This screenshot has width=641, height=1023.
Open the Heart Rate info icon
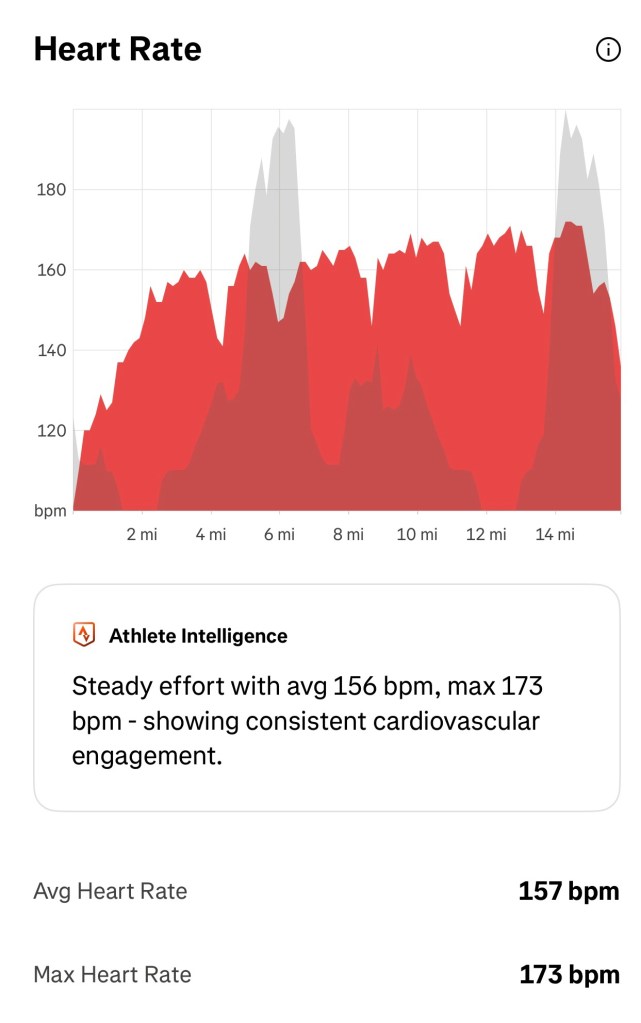pos(607,49)
